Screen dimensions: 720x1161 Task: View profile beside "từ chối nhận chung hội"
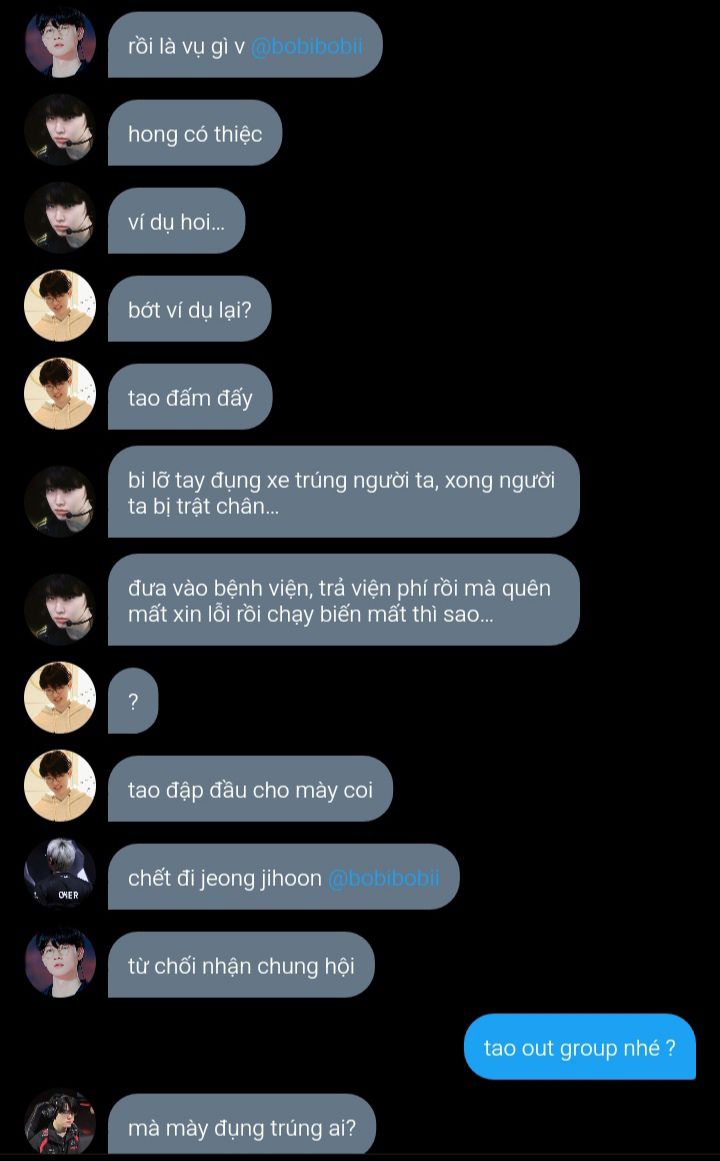60,962
